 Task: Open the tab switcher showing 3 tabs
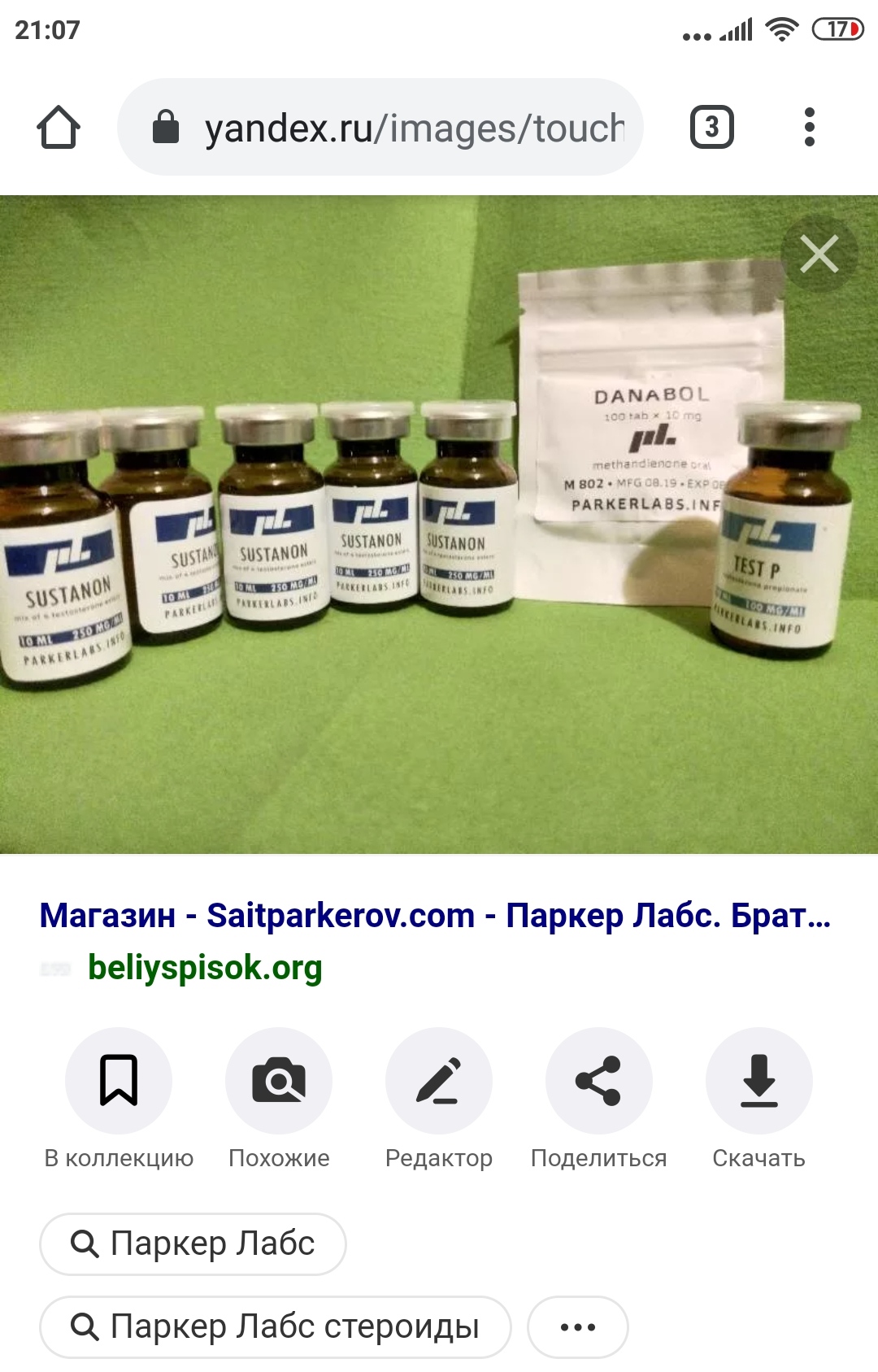coord(711,128)
